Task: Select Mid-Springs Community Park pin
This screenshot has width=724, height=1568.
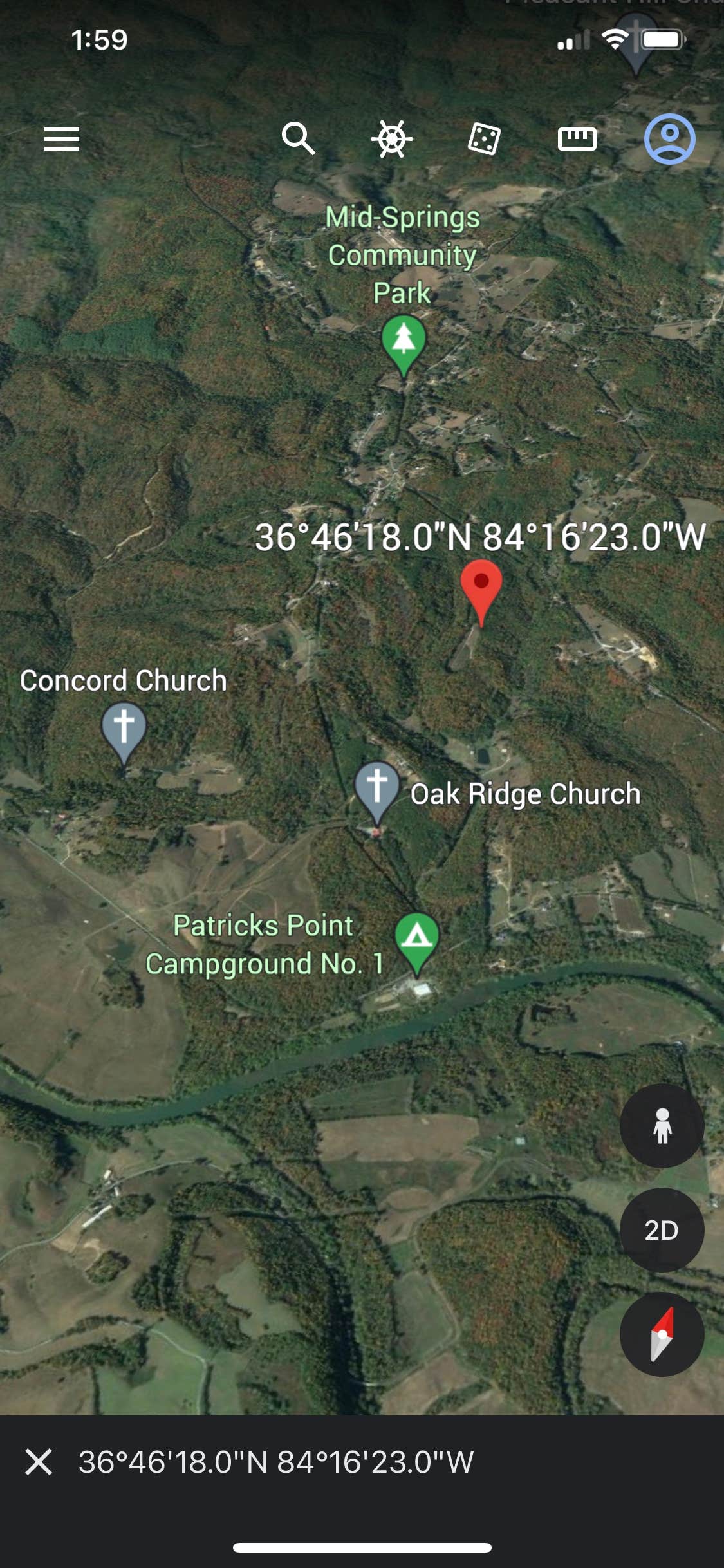Action: point(404,341)
